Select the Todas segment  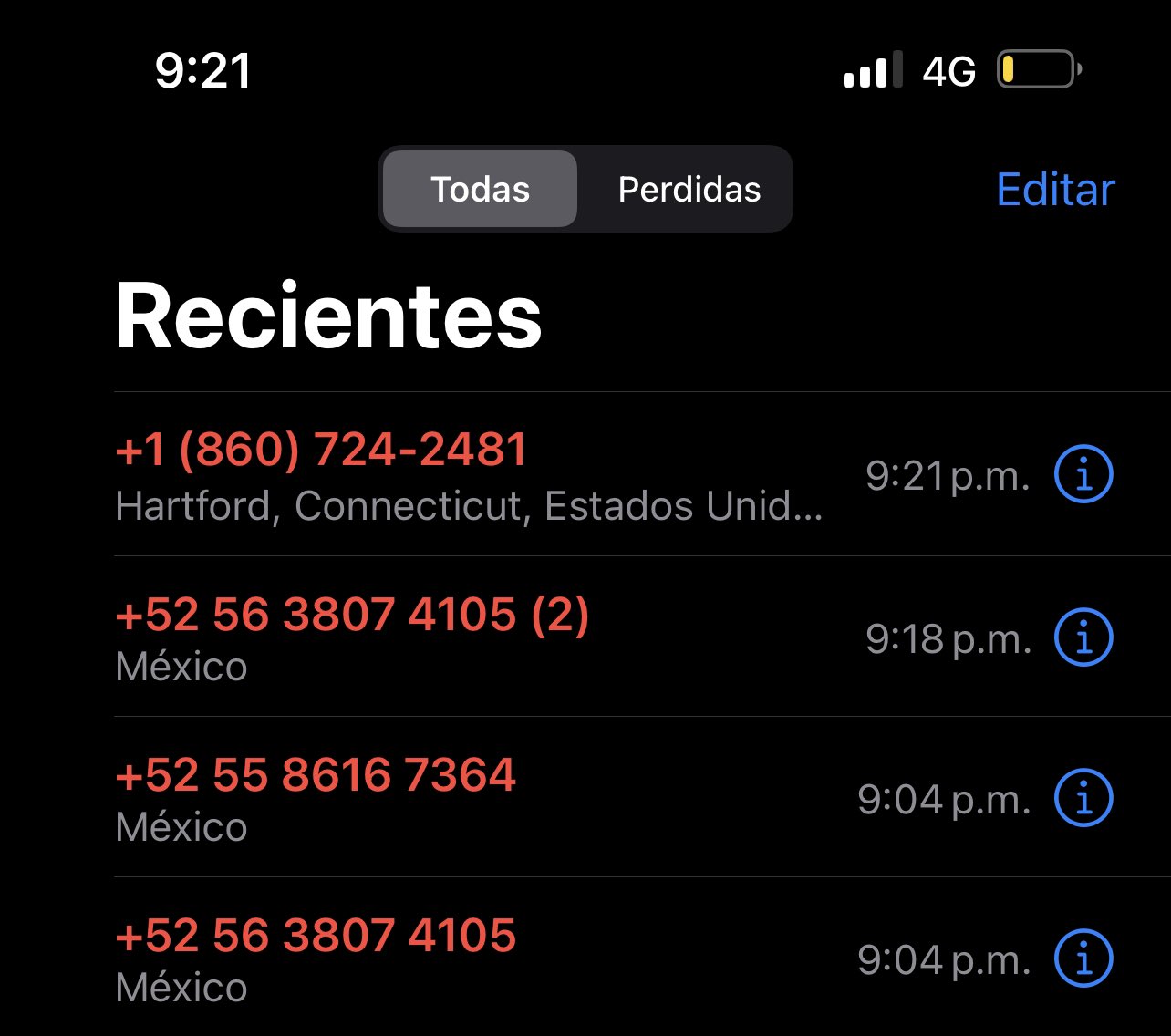click(480, 190)
